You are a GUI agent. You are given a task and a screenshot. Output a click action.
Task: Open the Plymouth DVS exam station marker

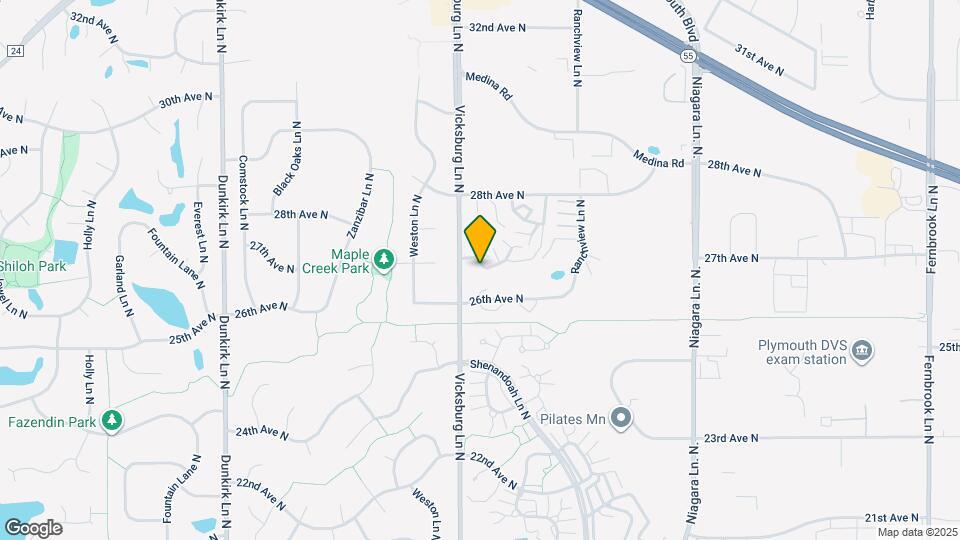(863, 351)
